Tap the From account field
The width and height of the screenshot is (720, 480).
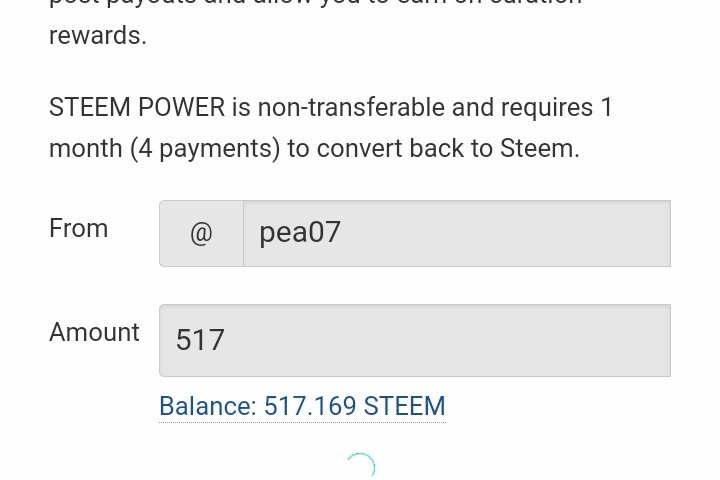(456, 233)
